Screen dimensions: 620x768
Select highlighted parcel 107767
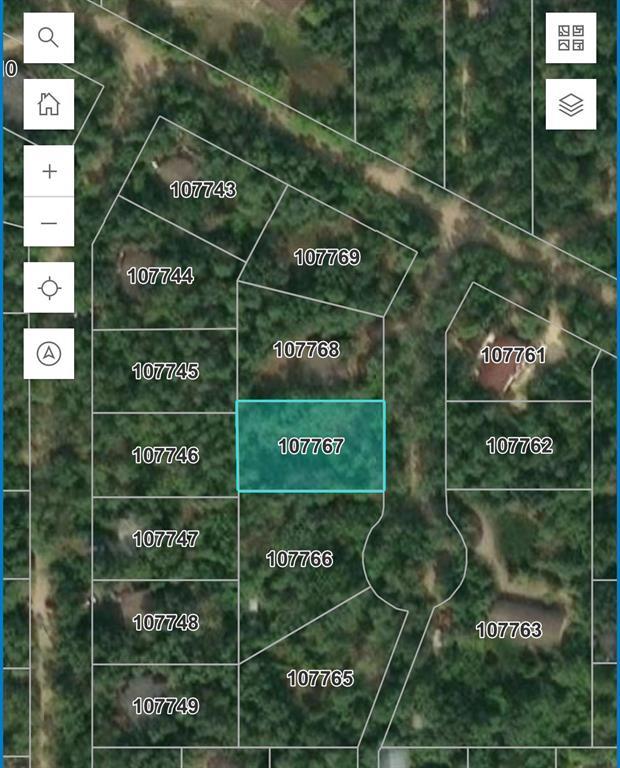tap(311, 446)
